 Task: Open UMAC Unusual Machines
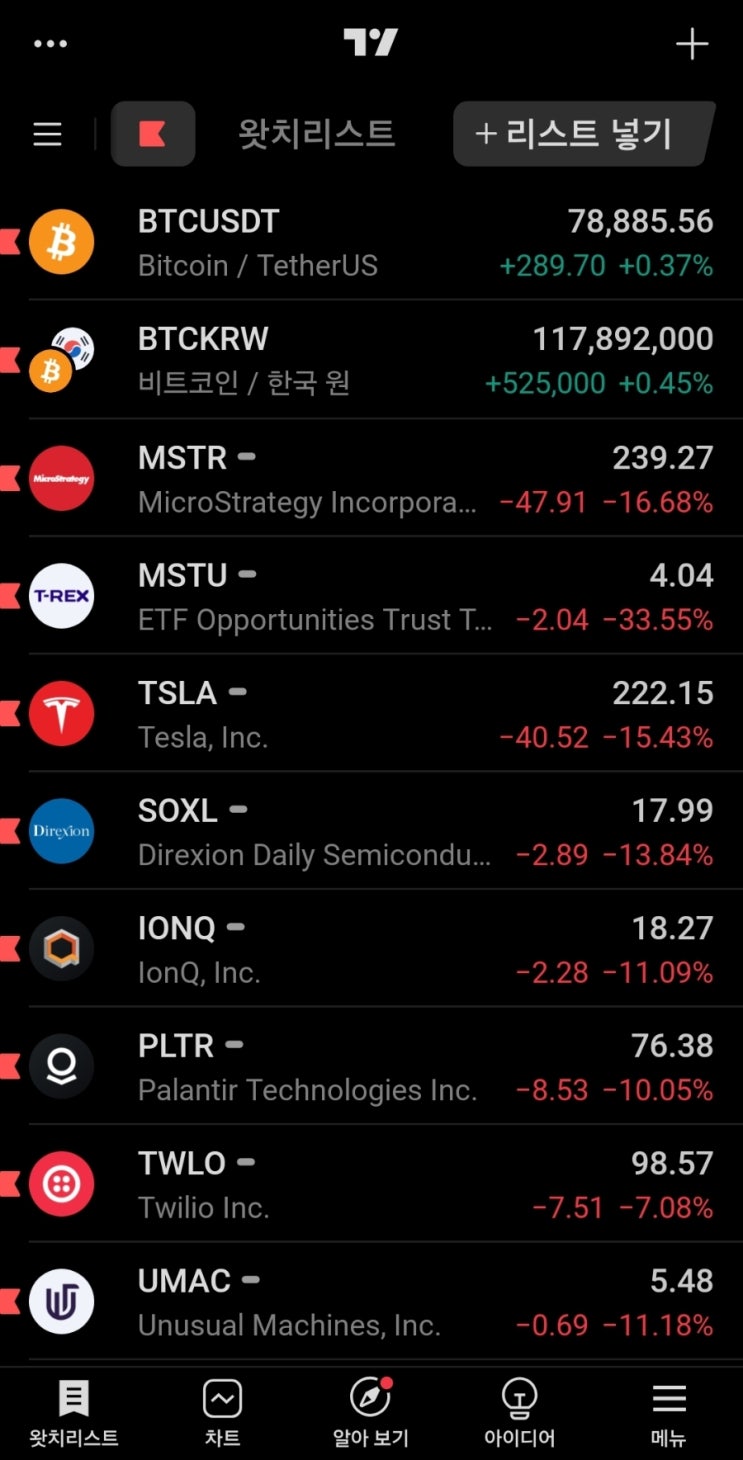(371, 1302)
